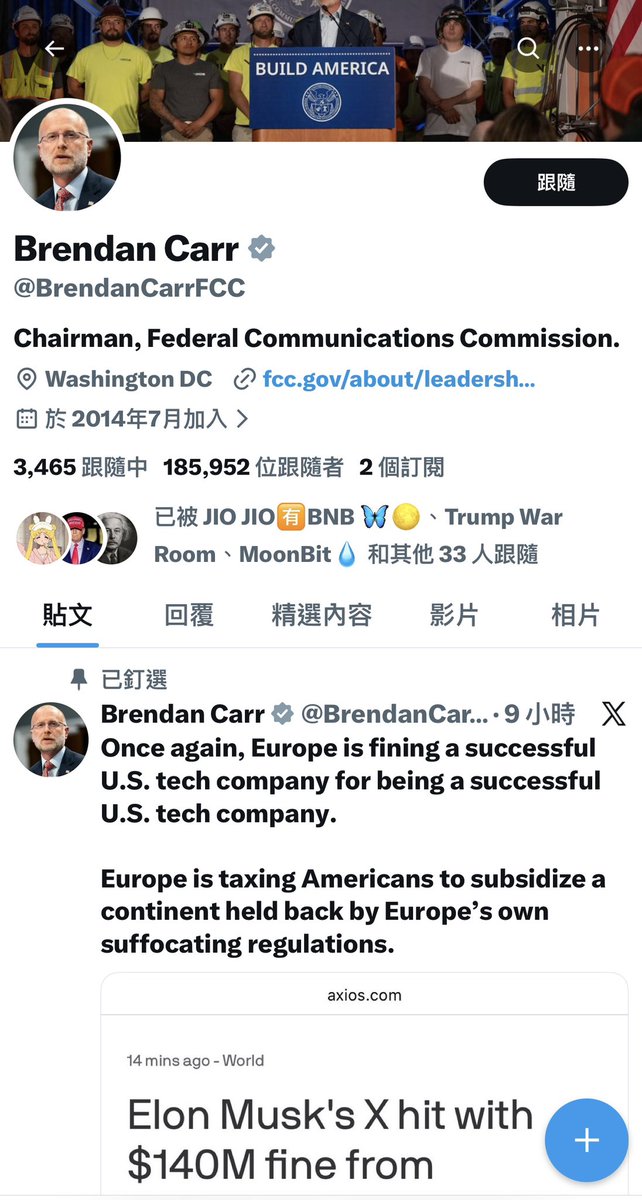Viewport: 642px width, 1200px height.
Task: Select the 貼文 tab
Action: [x=68, y=615]
